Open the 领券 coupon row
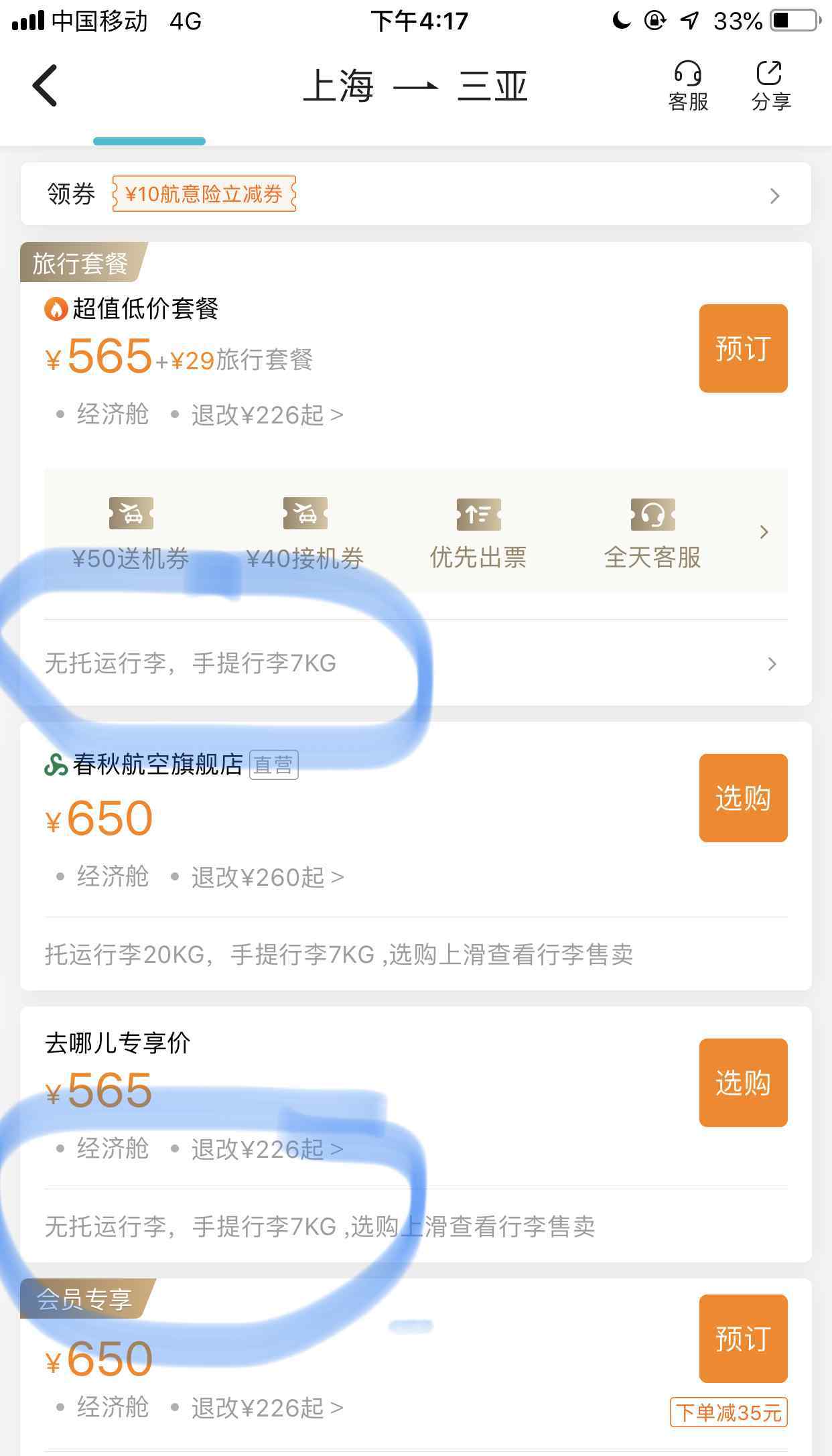The width and height of the screenshot is (832, 1456). [x=415, y=194]
